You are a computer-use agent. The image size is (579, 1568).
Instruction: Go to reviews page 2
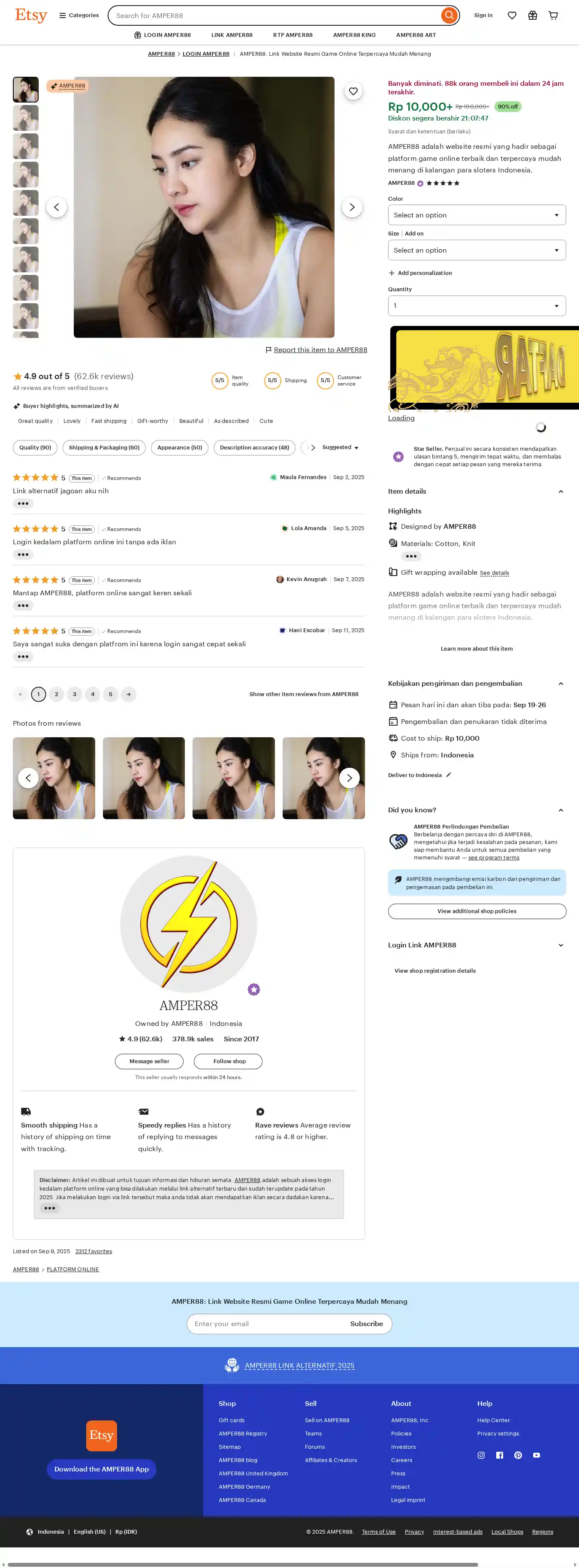pos(57,694)
